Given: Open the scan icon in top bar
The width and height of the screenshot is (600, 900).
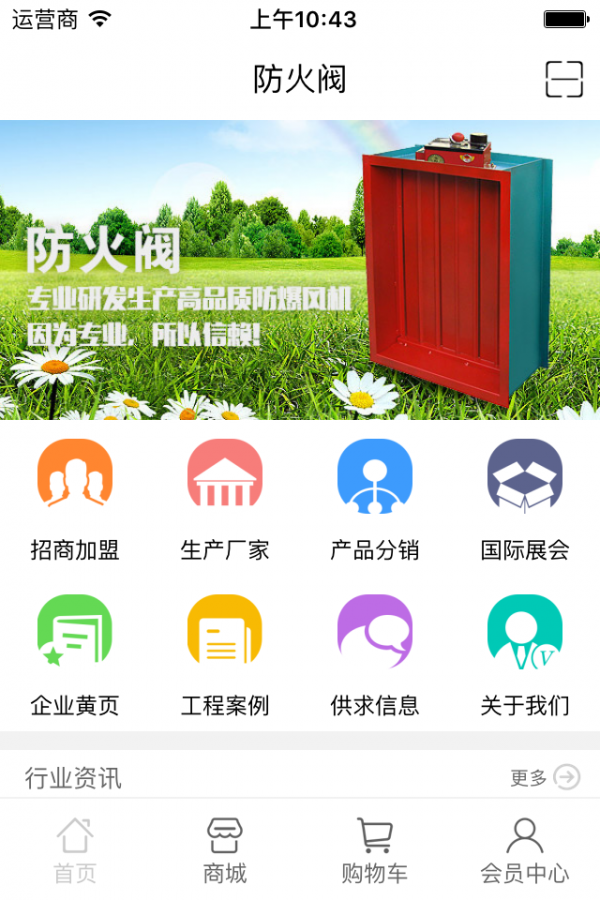Looking at the screenshot, I should click(x=564, y=79).
